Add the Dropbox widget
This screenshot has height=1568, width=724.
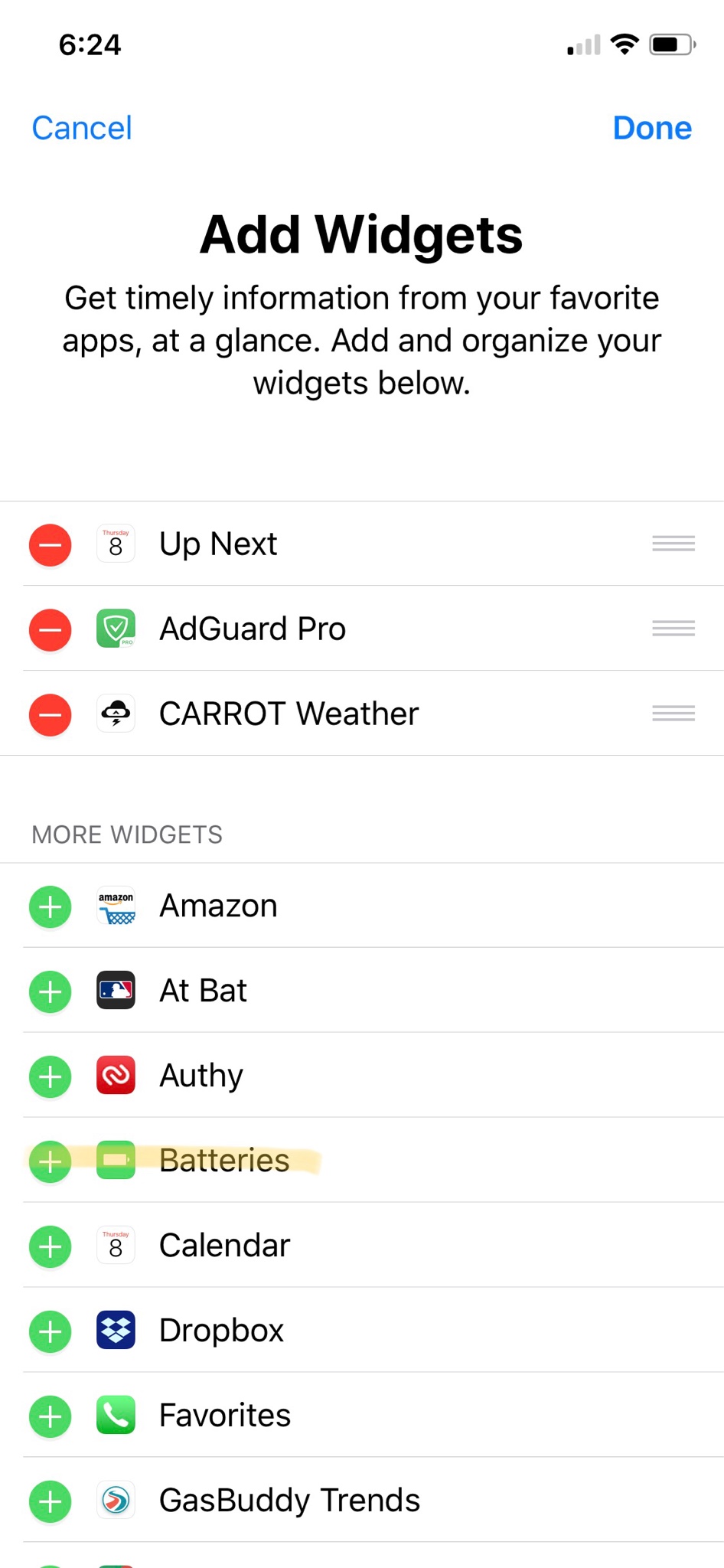click(51, 1332)
